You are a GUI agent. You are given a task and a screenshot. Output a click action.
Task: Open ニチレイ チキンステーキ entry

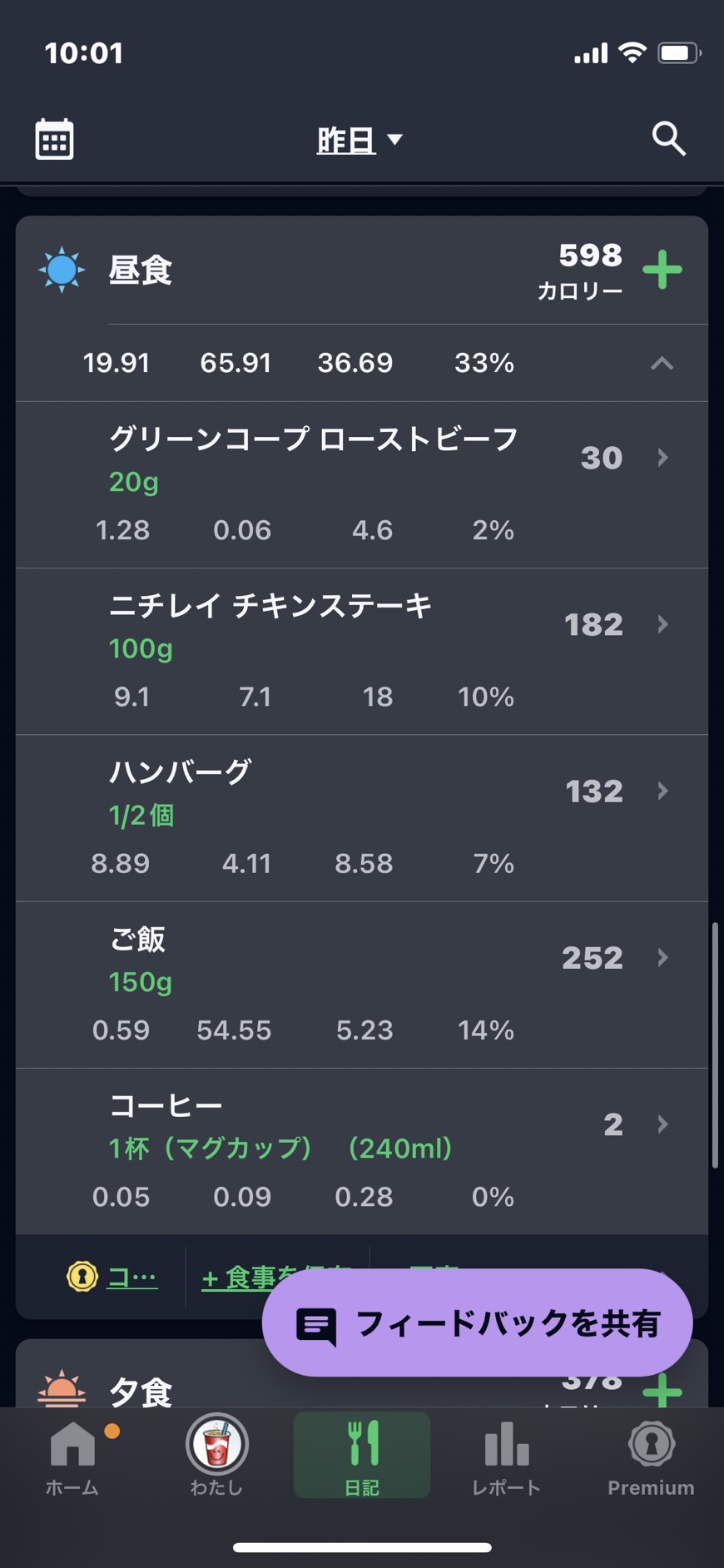pyautogui.click(x=362, y=652)
